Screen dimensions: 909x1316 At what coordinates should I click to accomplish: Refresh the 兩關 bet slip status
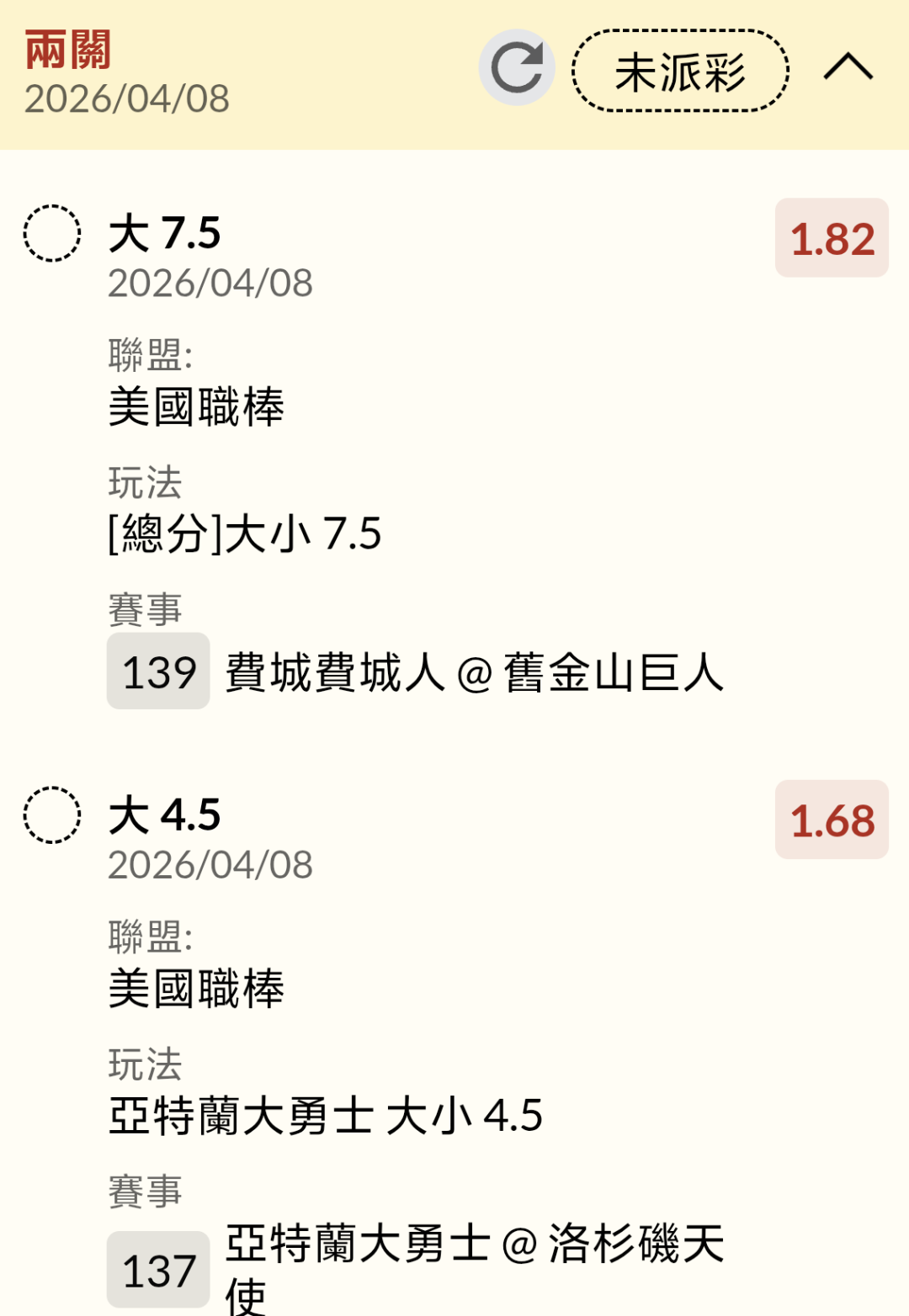pos(516,68)
